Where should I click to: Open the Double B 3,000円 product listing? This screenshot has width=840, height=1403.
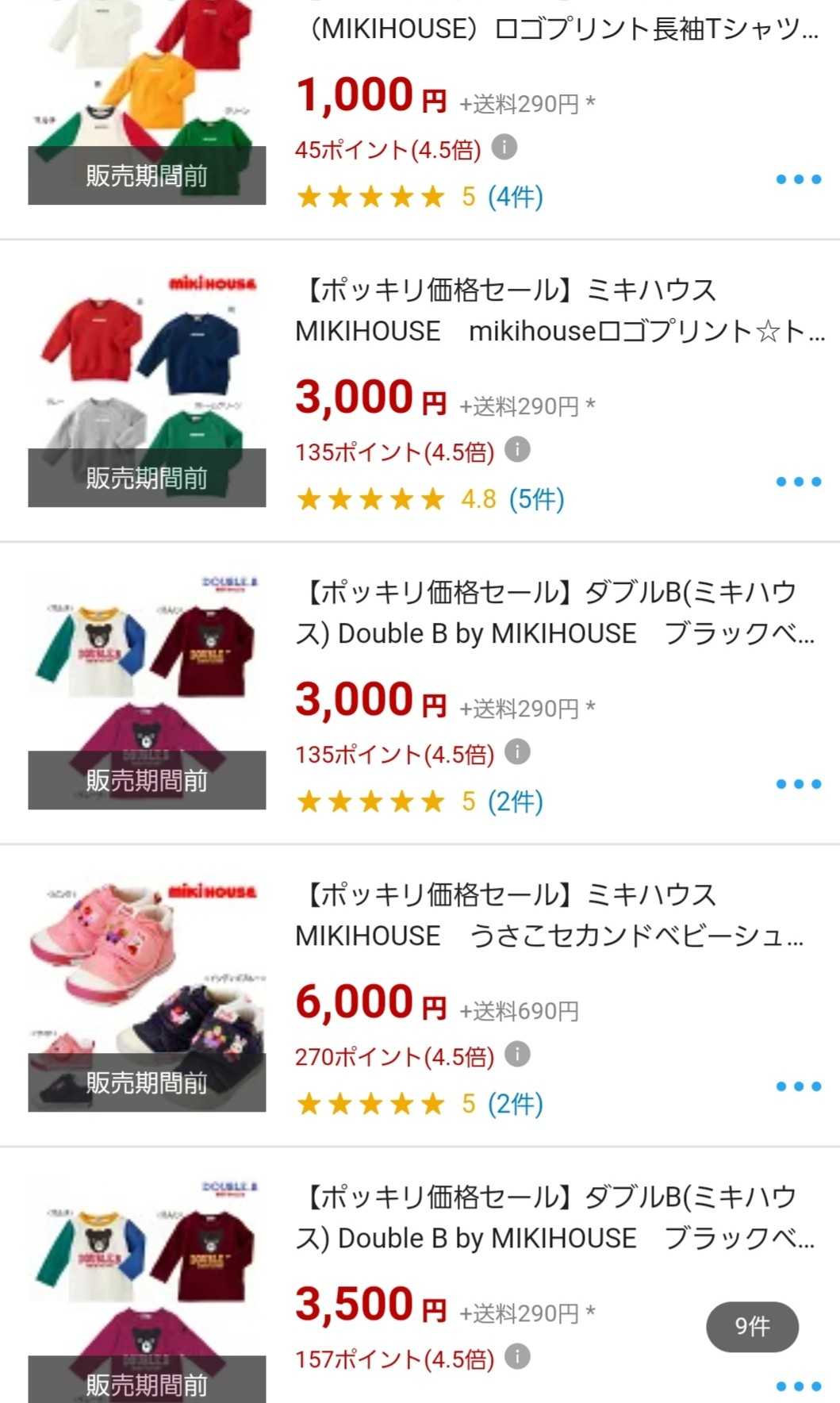pyautogui.click(x=555, y=613)
